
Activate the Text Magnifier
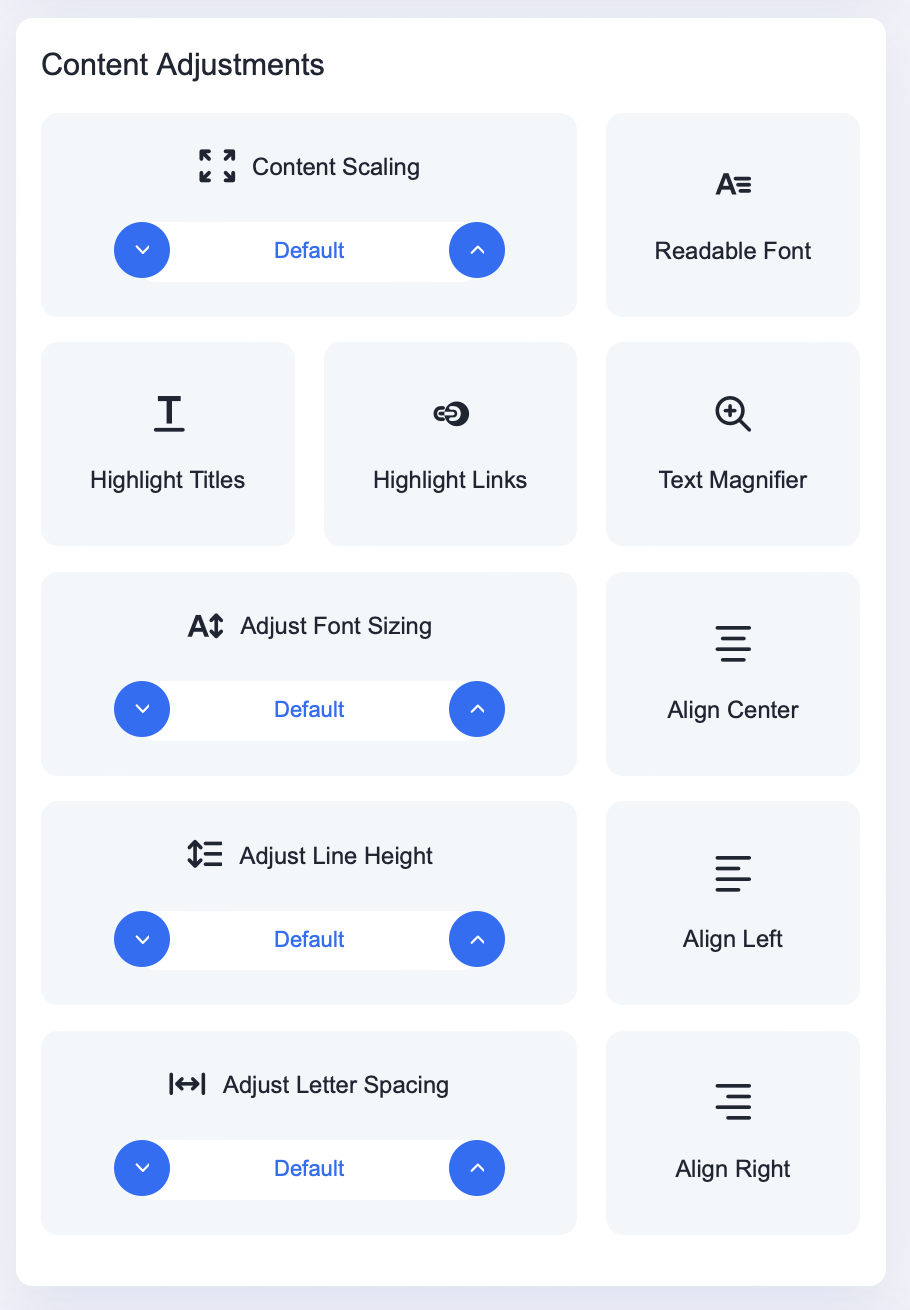(x=732, y=444)
